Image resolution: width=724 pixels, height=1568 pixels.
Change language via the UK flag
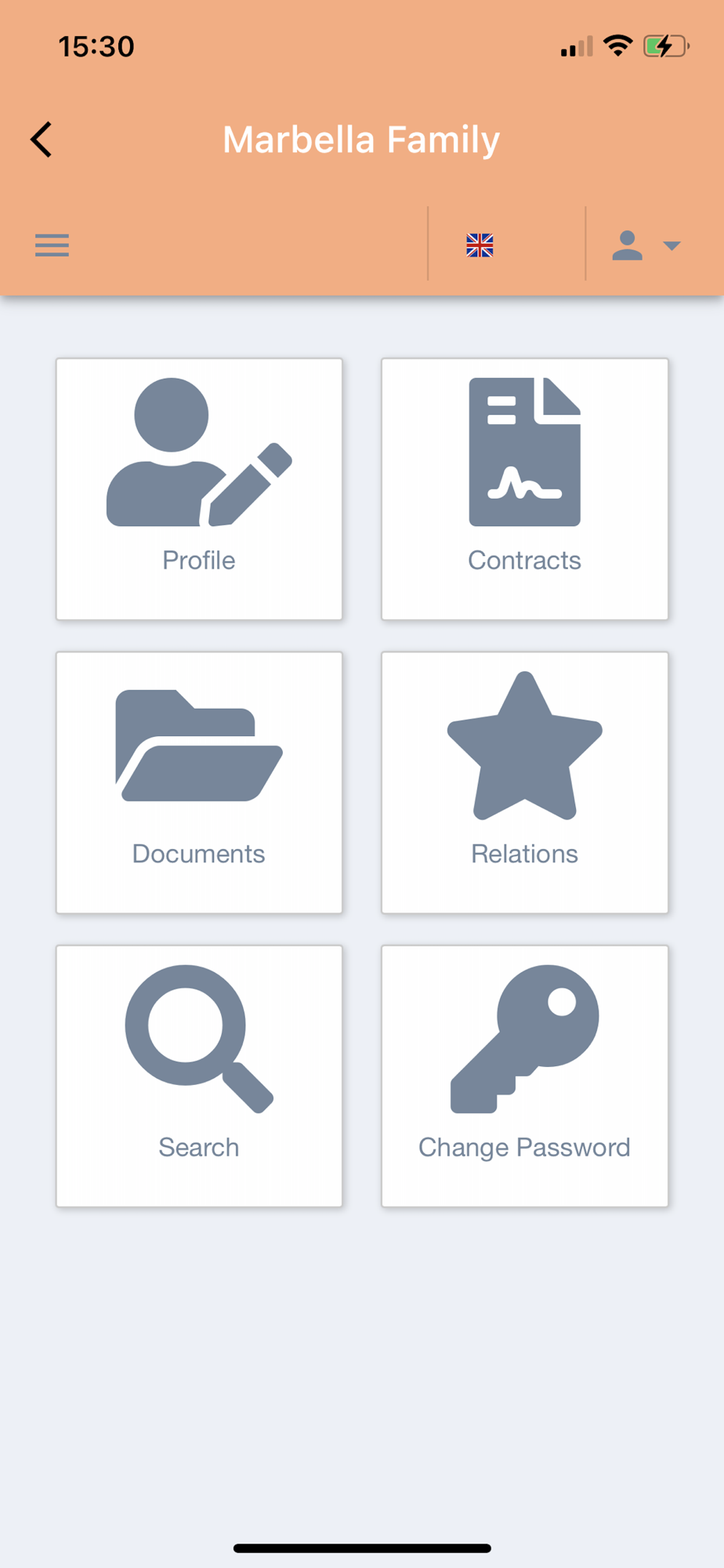coord(480,246)
